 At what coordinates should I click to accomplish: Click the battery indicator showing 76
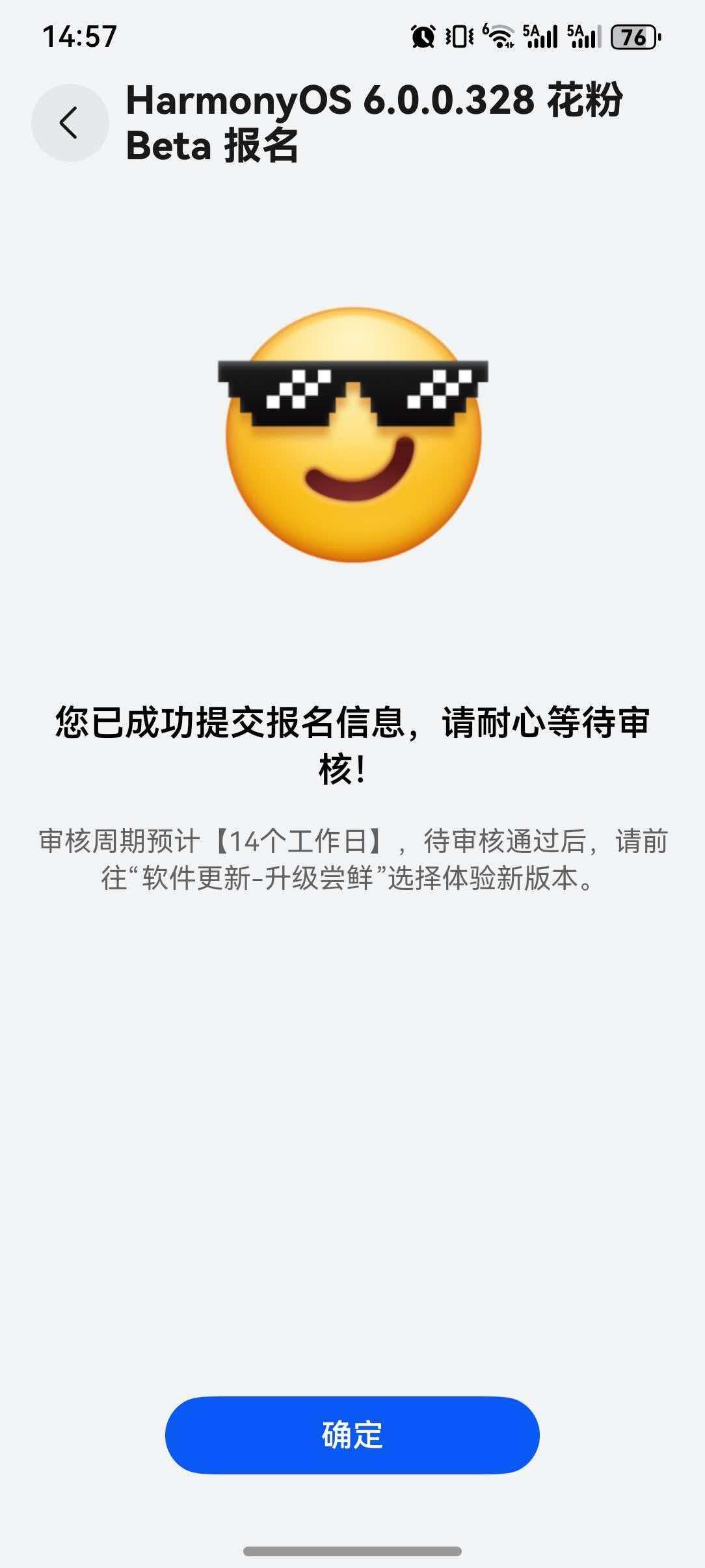[635, 37]
